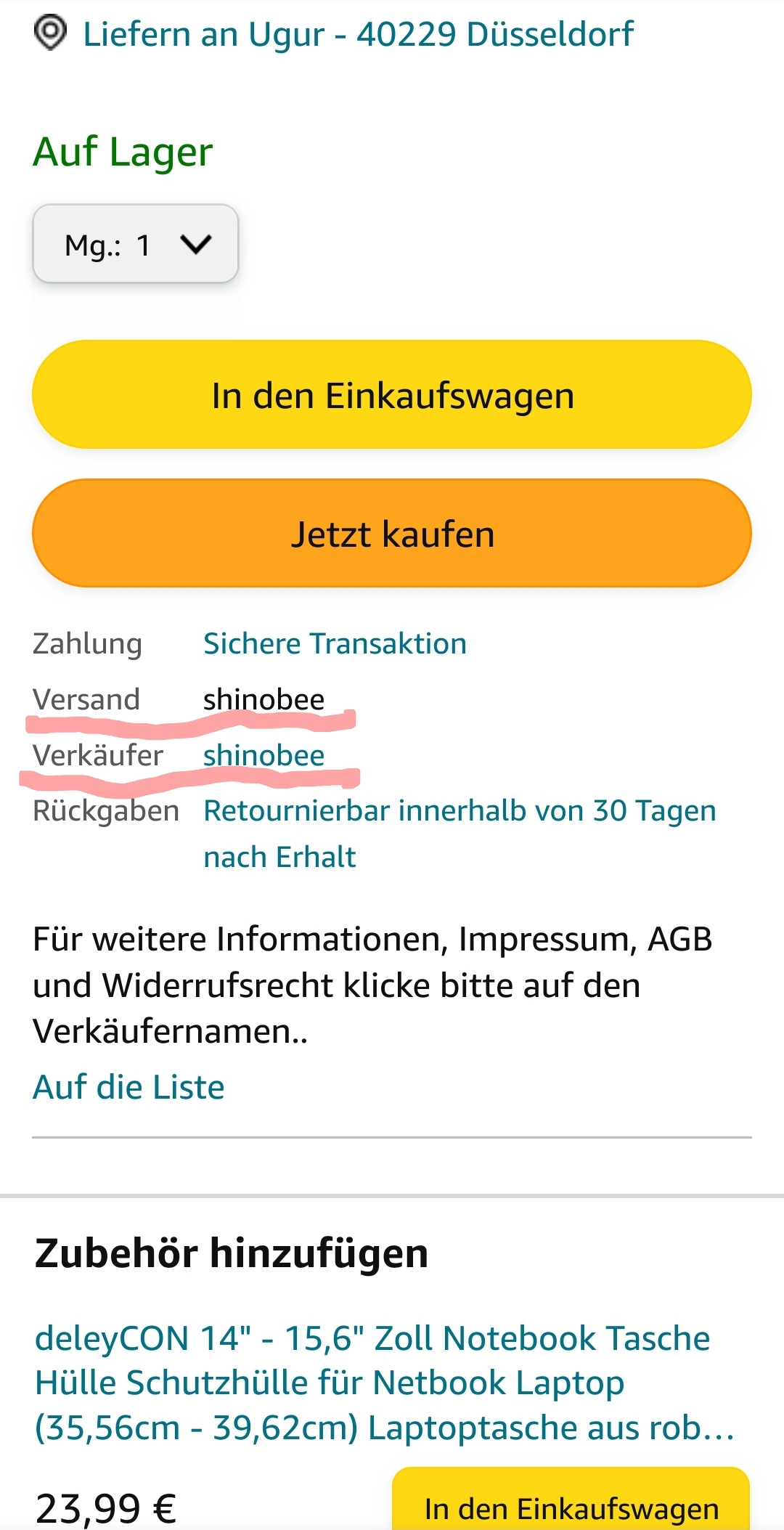This screenshot has height=1530, width=784.
Task: Open Sichere Transaktion payment info
Action: coord(335,643)
